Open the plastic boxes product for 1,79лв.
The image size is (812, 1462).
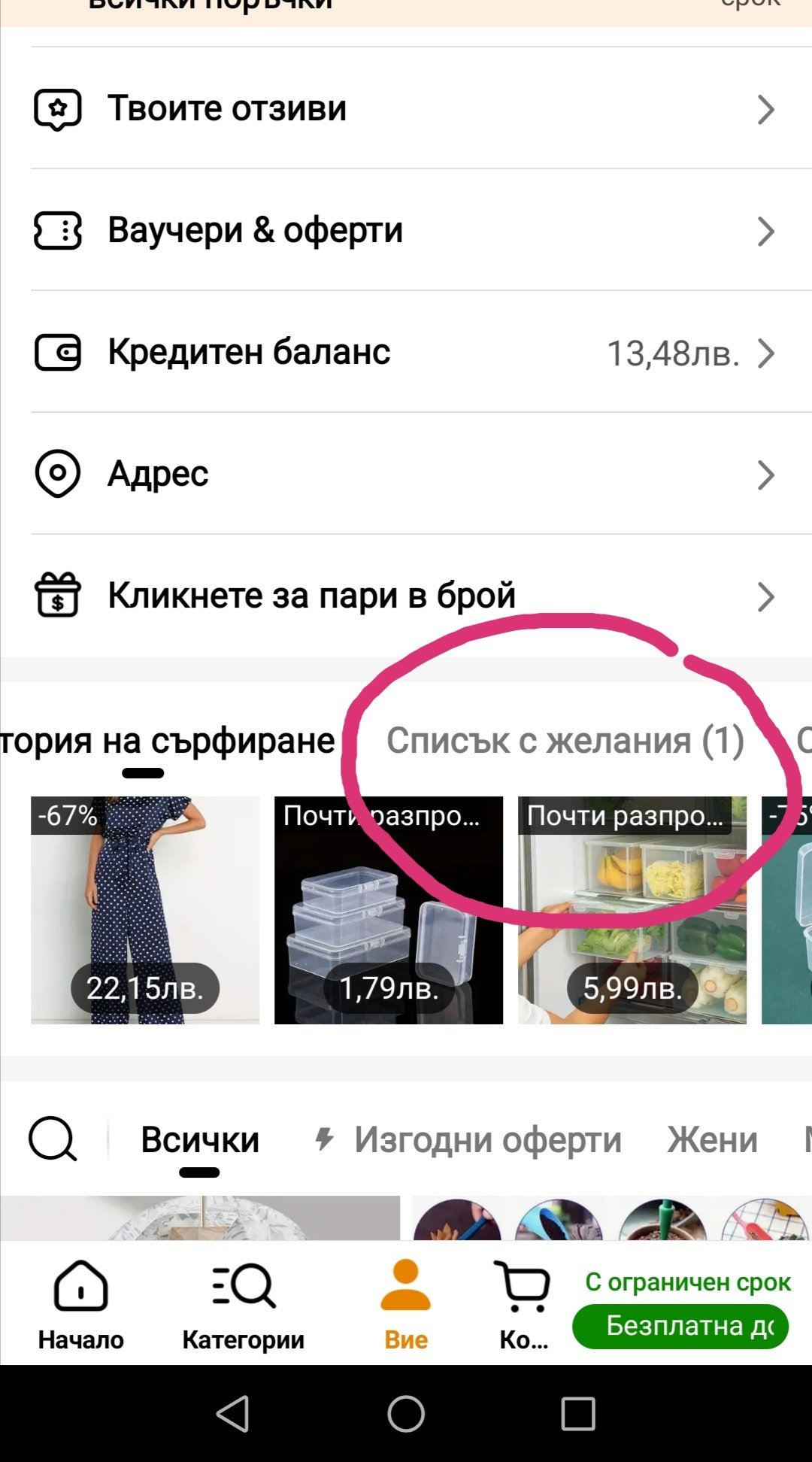389,910
